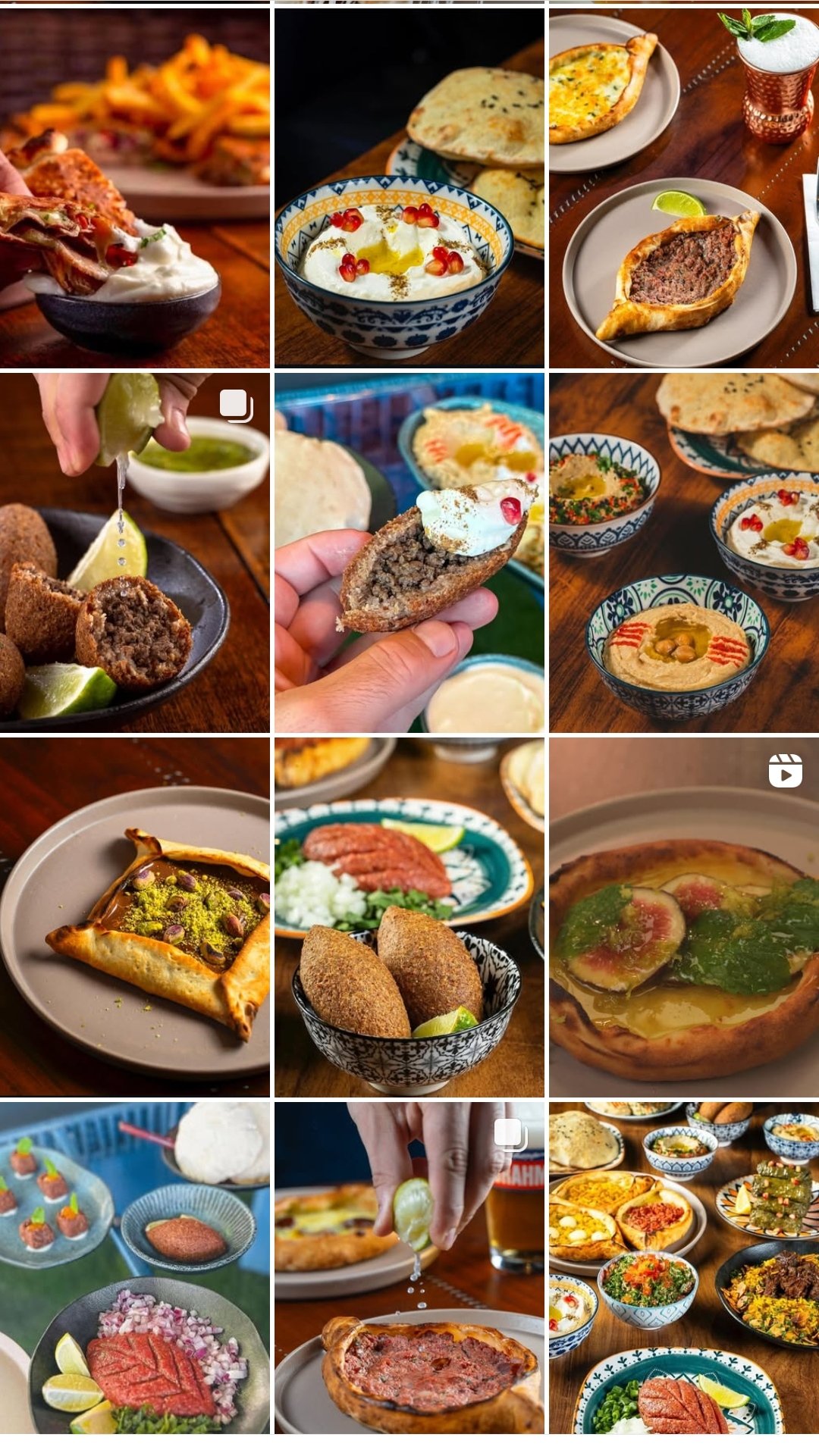Open the carousel post of lime squeezed over kibbeh
Screen dimensions: 819x1456
(x=134, y=553)
